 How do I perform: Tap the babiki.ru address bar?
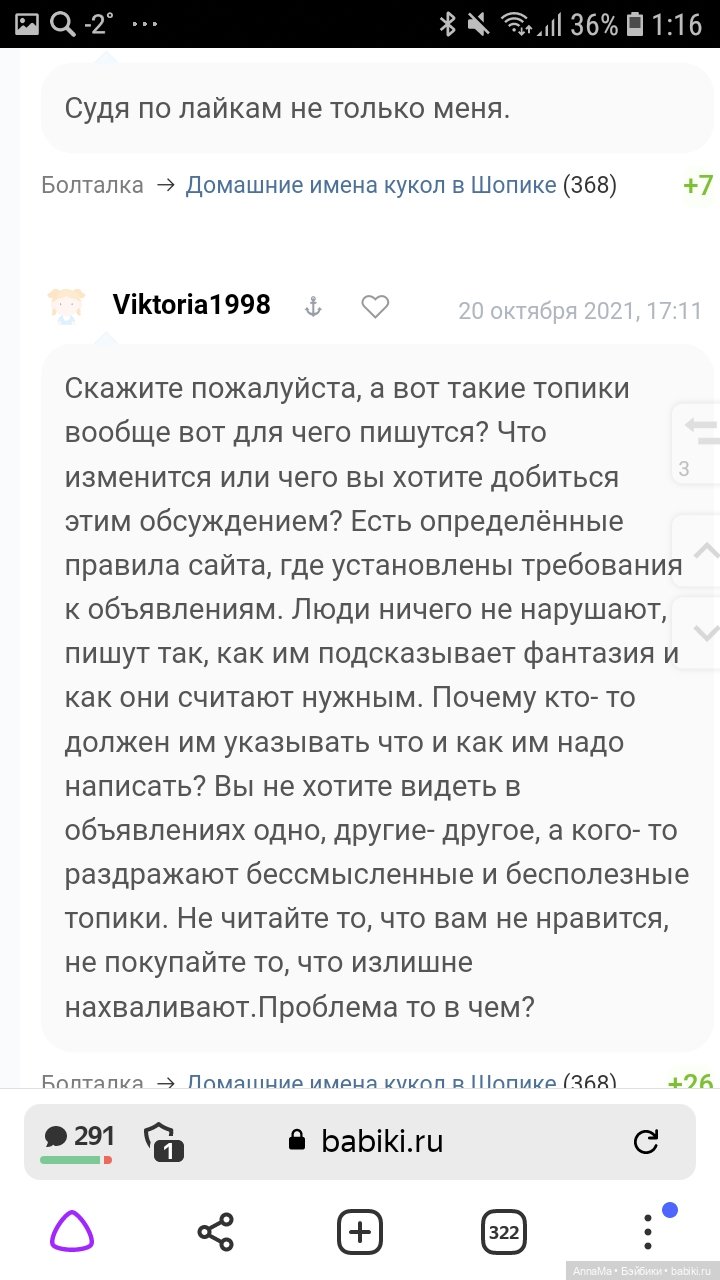pyautogui.click(x=380, y=1141)
